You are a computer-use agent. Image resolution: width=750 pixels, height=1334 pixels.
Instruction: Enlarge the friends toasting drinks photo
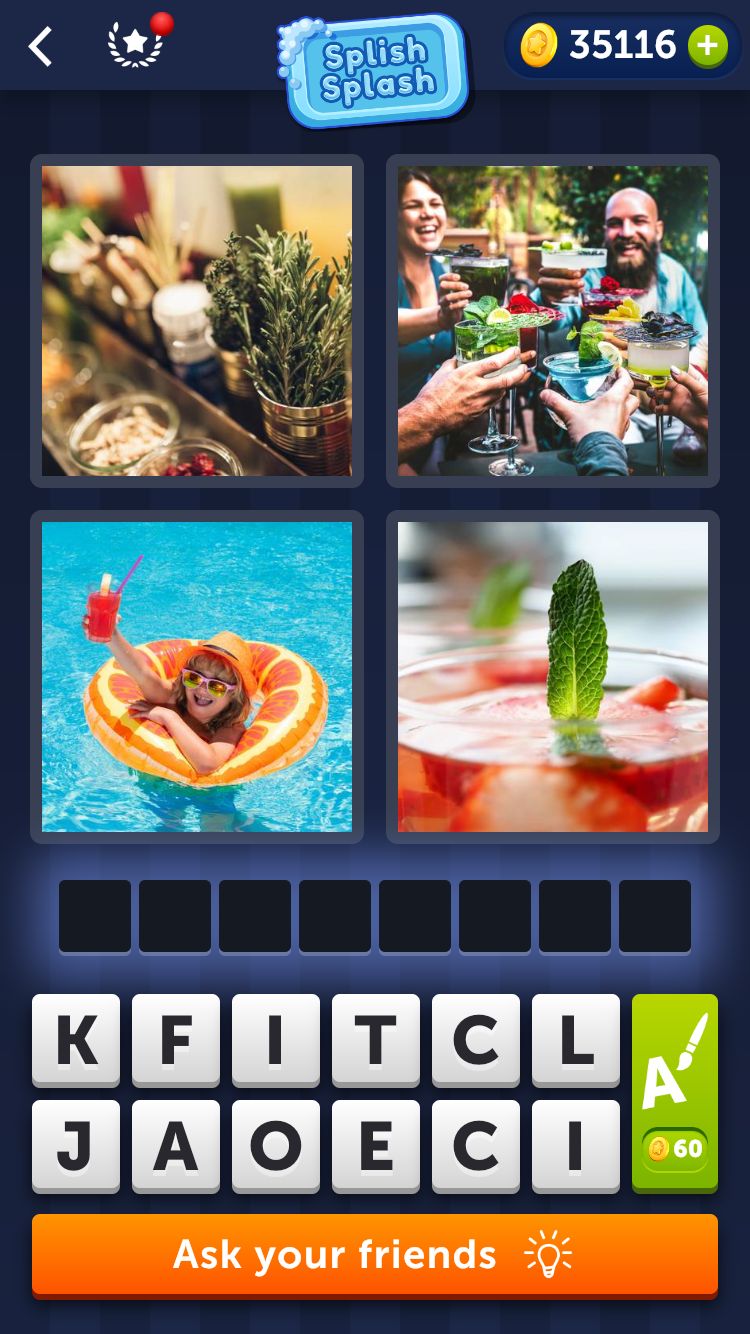pyautogui.click(x=553, y=321)
